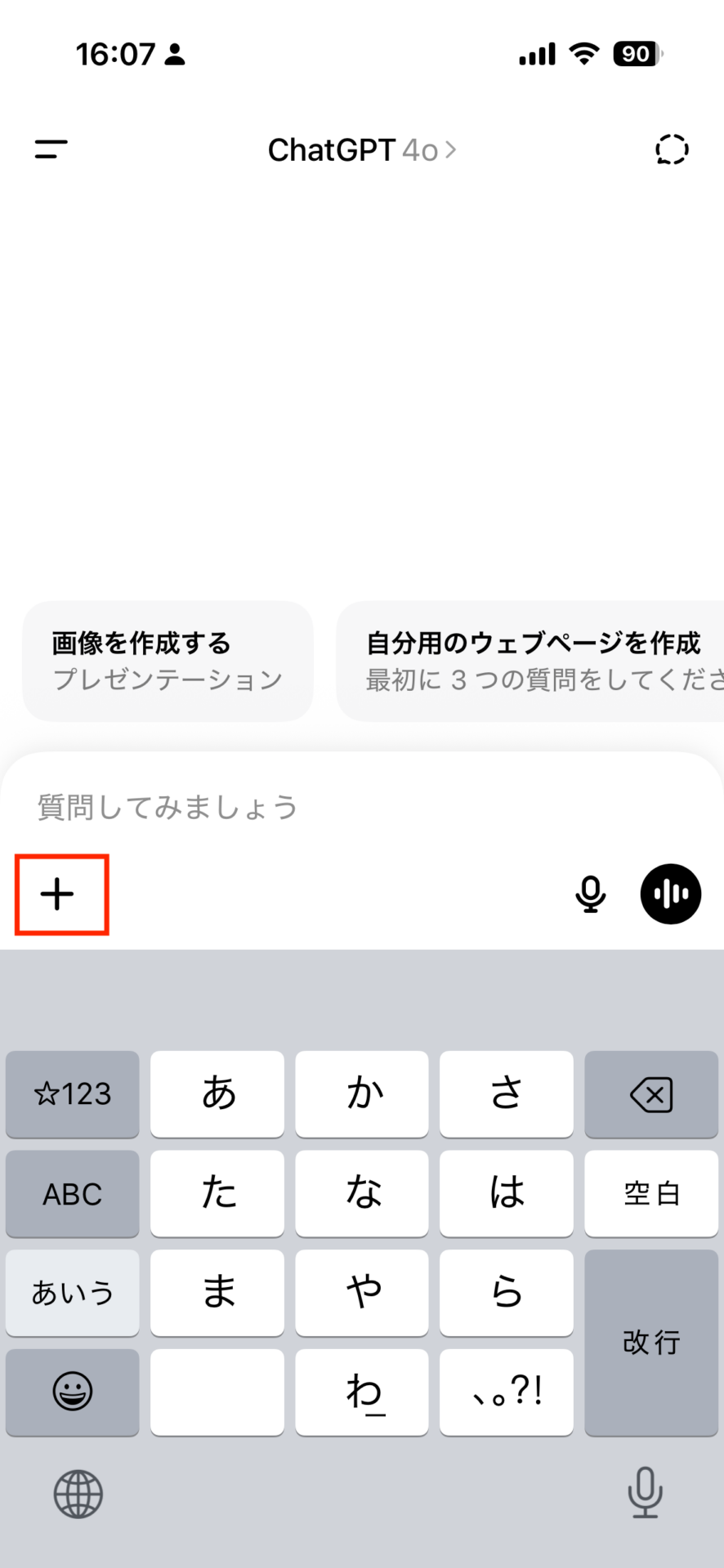Choose the 自分用のウェブページを作成 suggestion
This screenshot has width=724, height=1568.
(531, 661)
